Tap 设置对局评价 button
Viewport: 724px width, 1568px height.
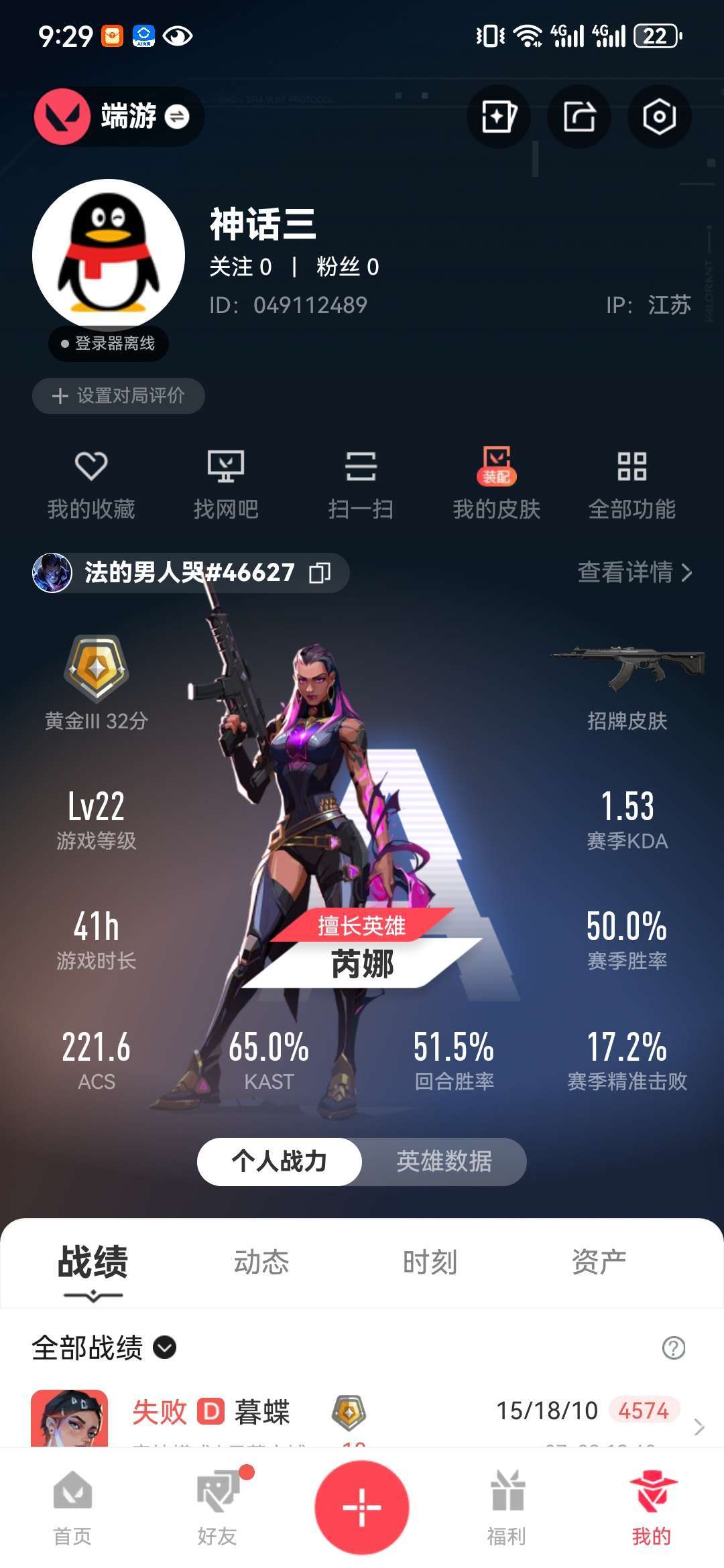[119, 395]
